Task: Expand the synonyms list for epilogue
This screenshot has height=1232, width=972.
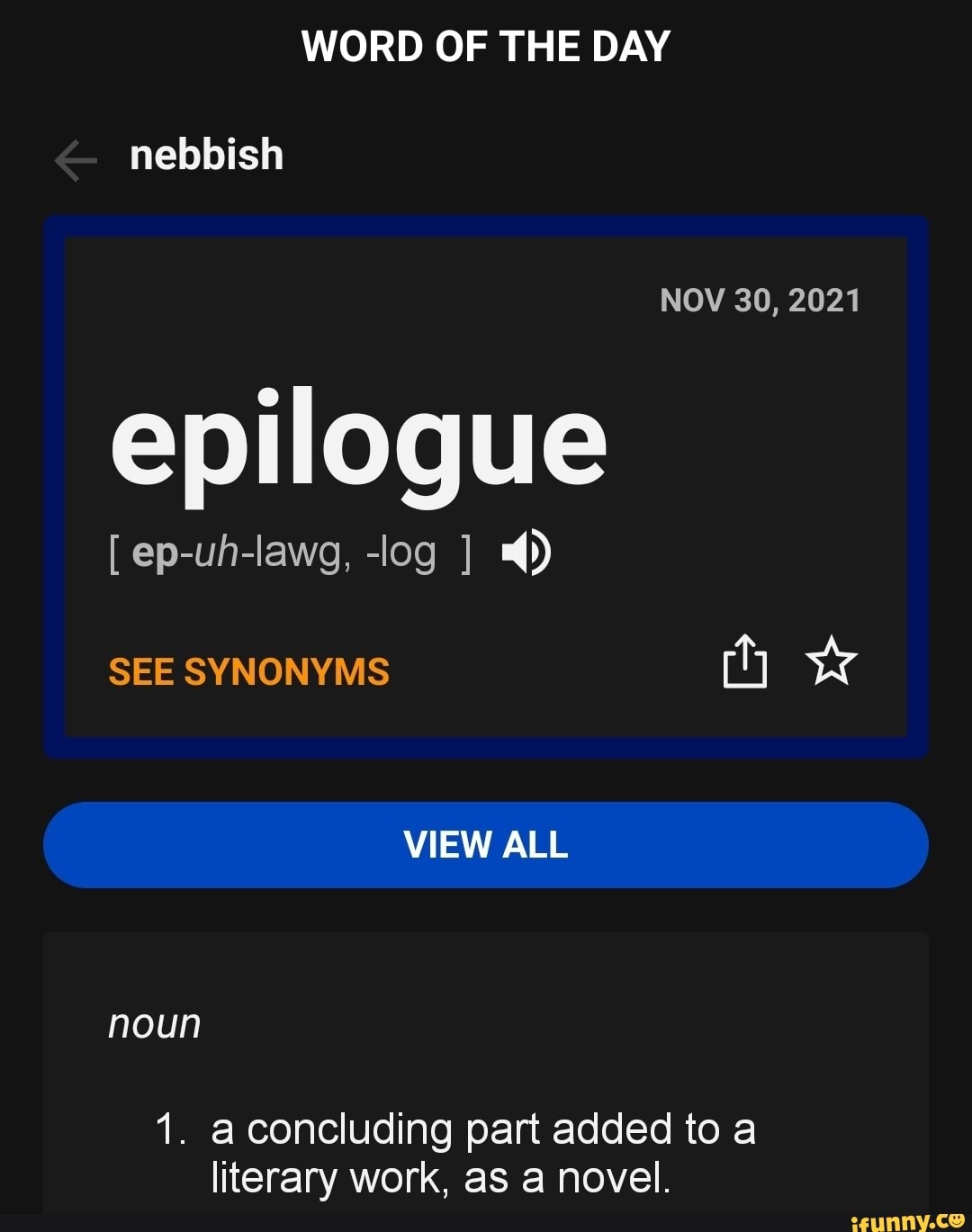Action: pos(248,670)
